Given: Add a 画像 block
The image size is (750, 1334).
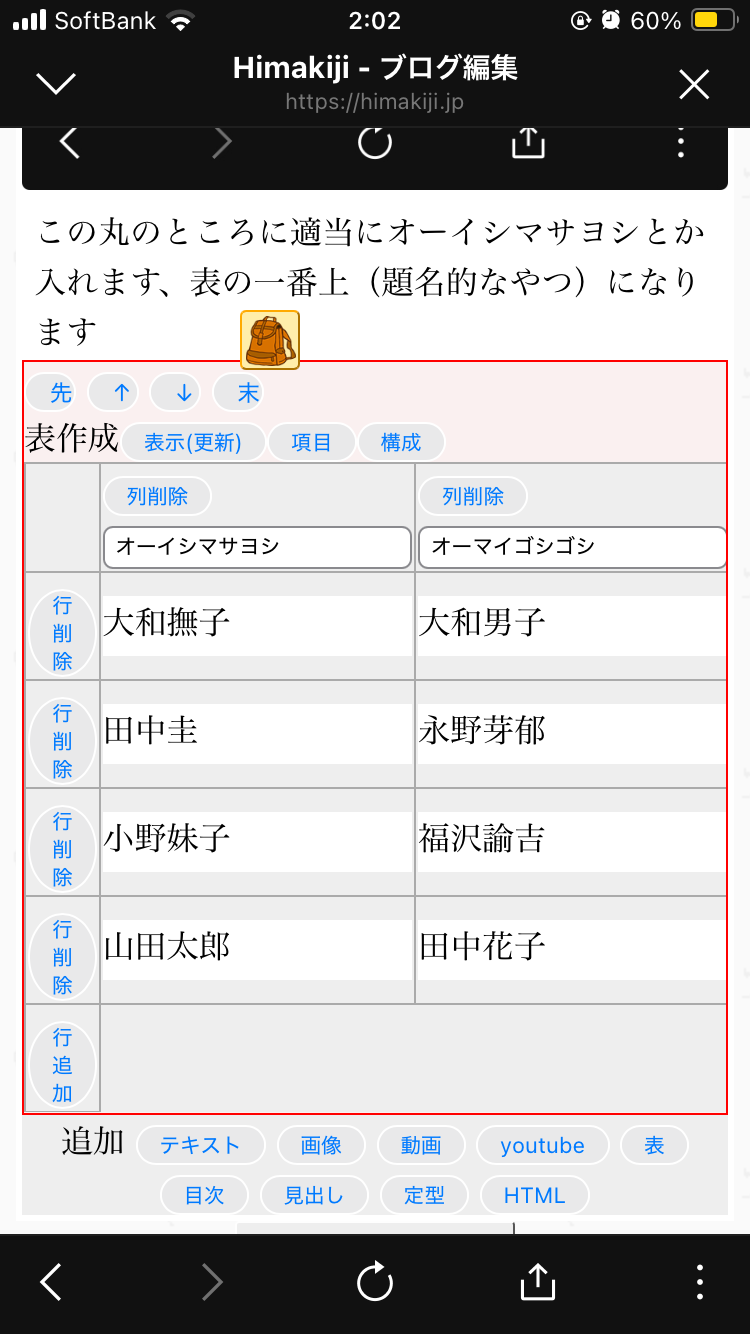Looking at the screenshot, I should 321,1145.
